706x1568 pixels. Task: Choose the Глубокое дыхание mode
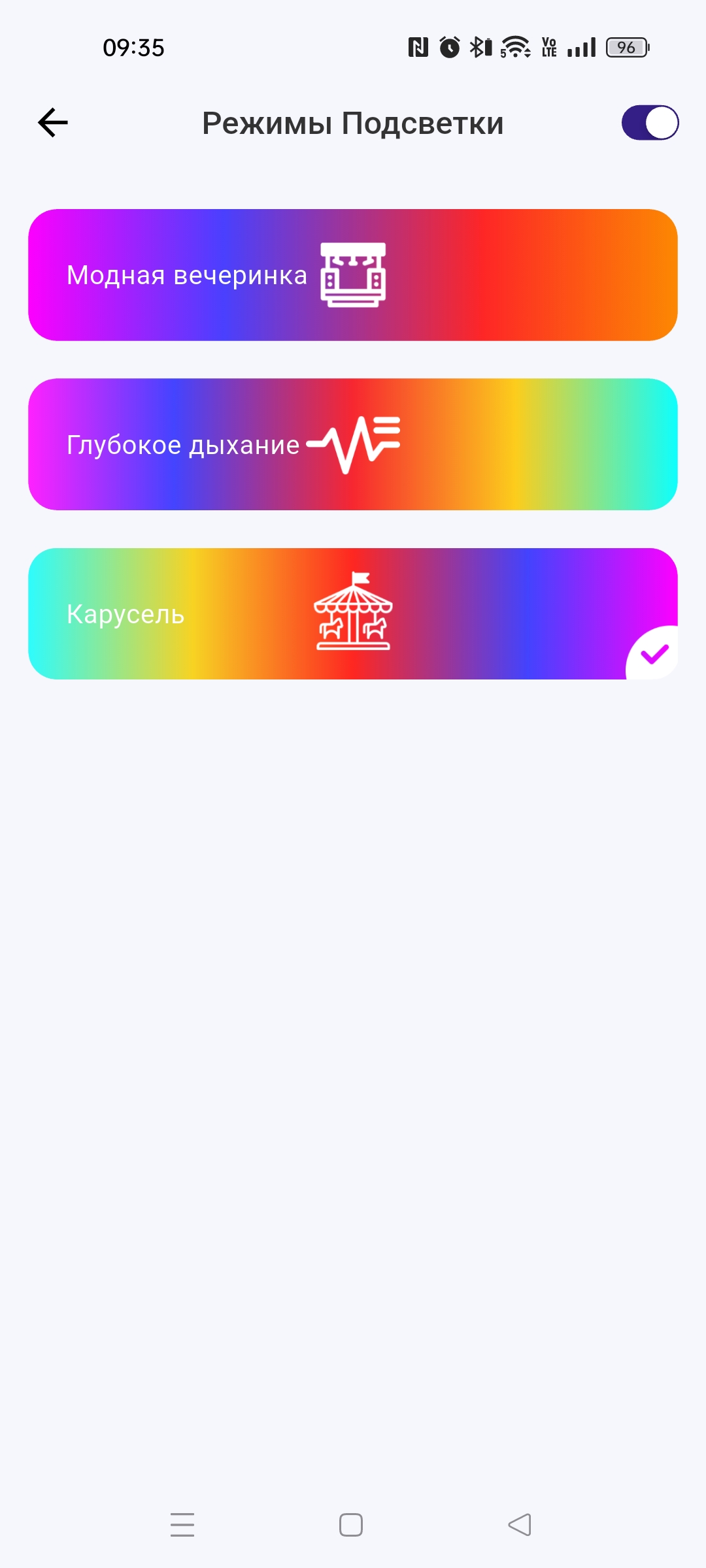tap(353, 444)
